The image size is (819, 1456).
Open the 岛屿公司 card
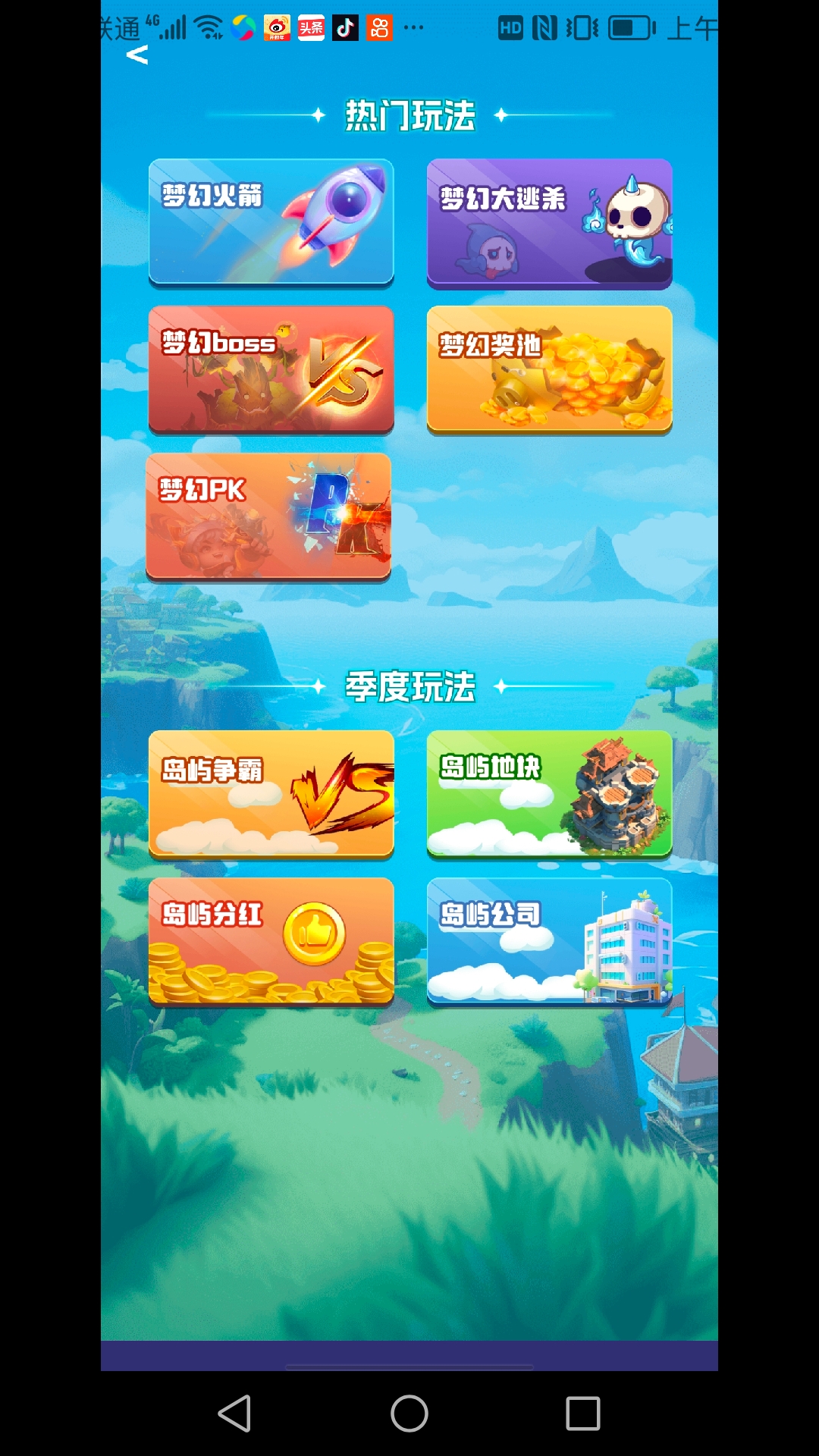(550, 941)
